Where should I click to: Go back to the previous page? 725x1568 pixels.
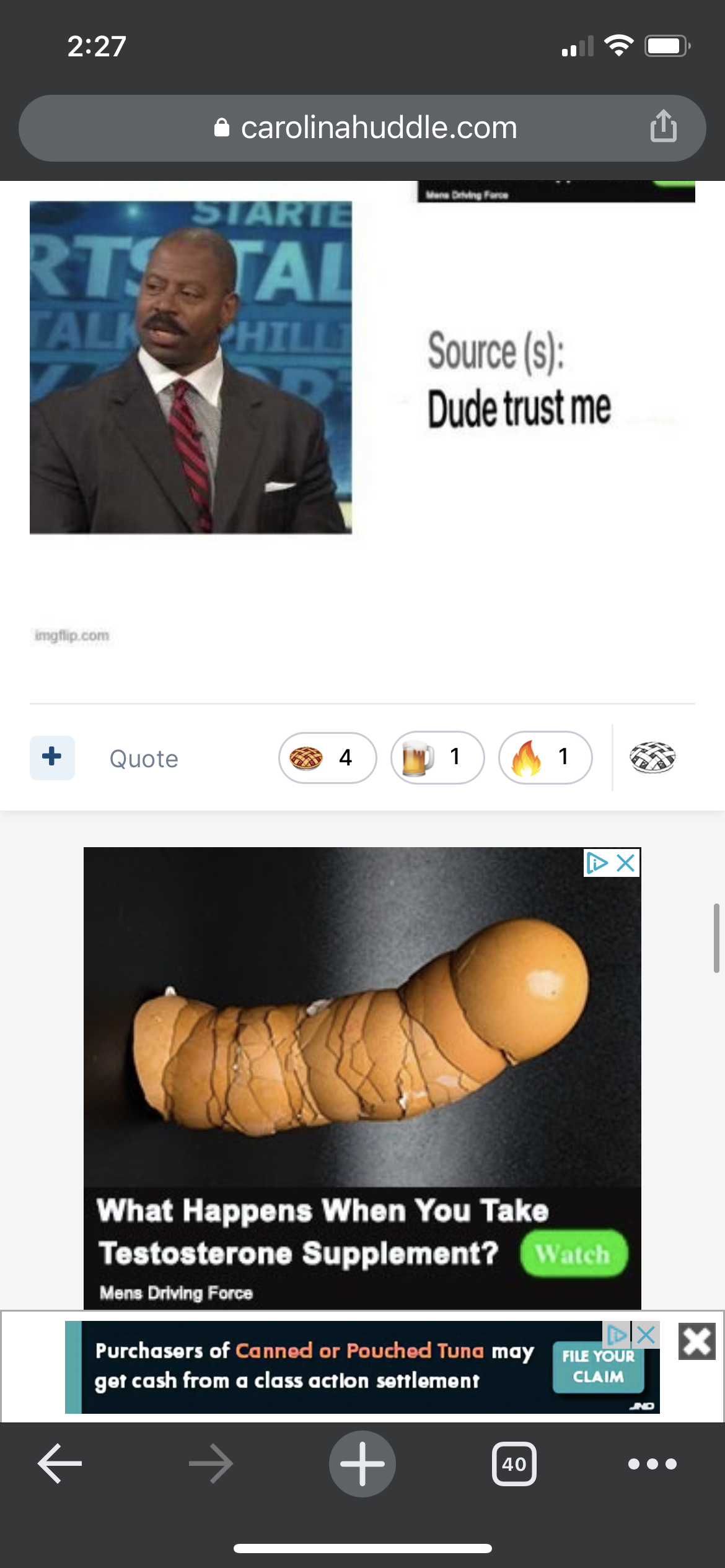click(x=59, y=1464)
